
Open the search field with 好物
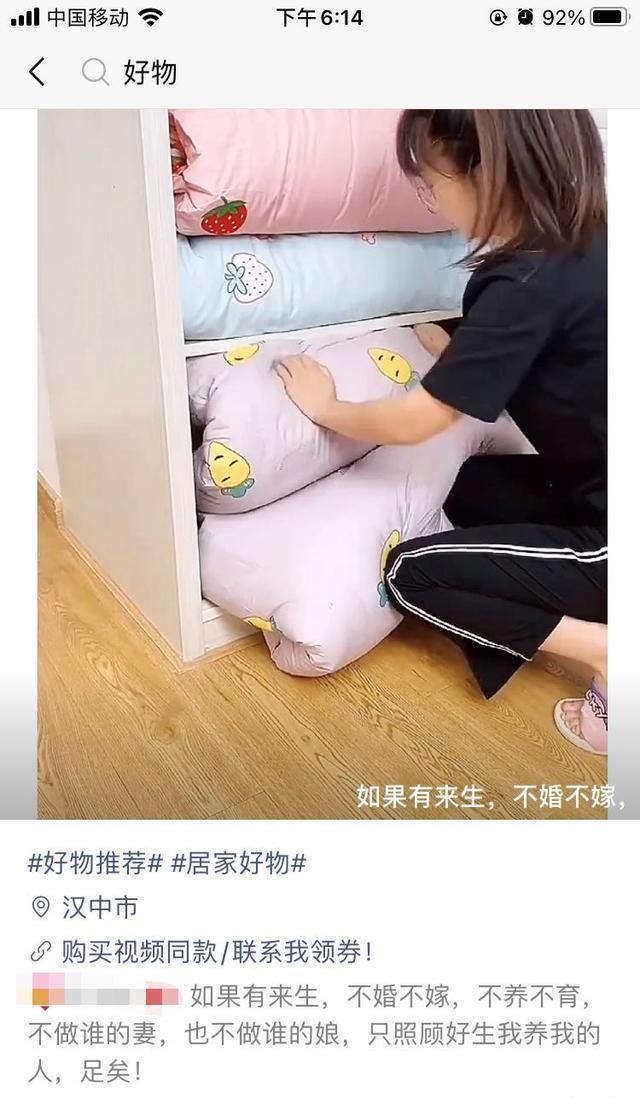tap(150, 72)
